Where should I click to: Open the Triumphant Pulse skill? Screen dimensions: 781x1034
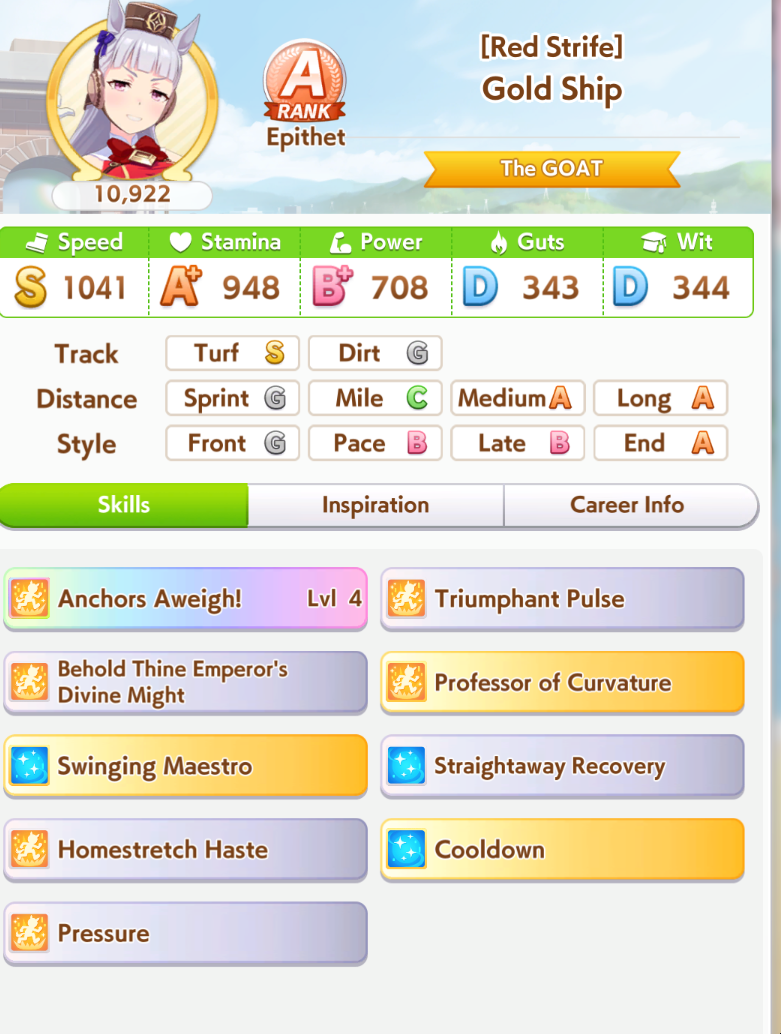[562, 599]
